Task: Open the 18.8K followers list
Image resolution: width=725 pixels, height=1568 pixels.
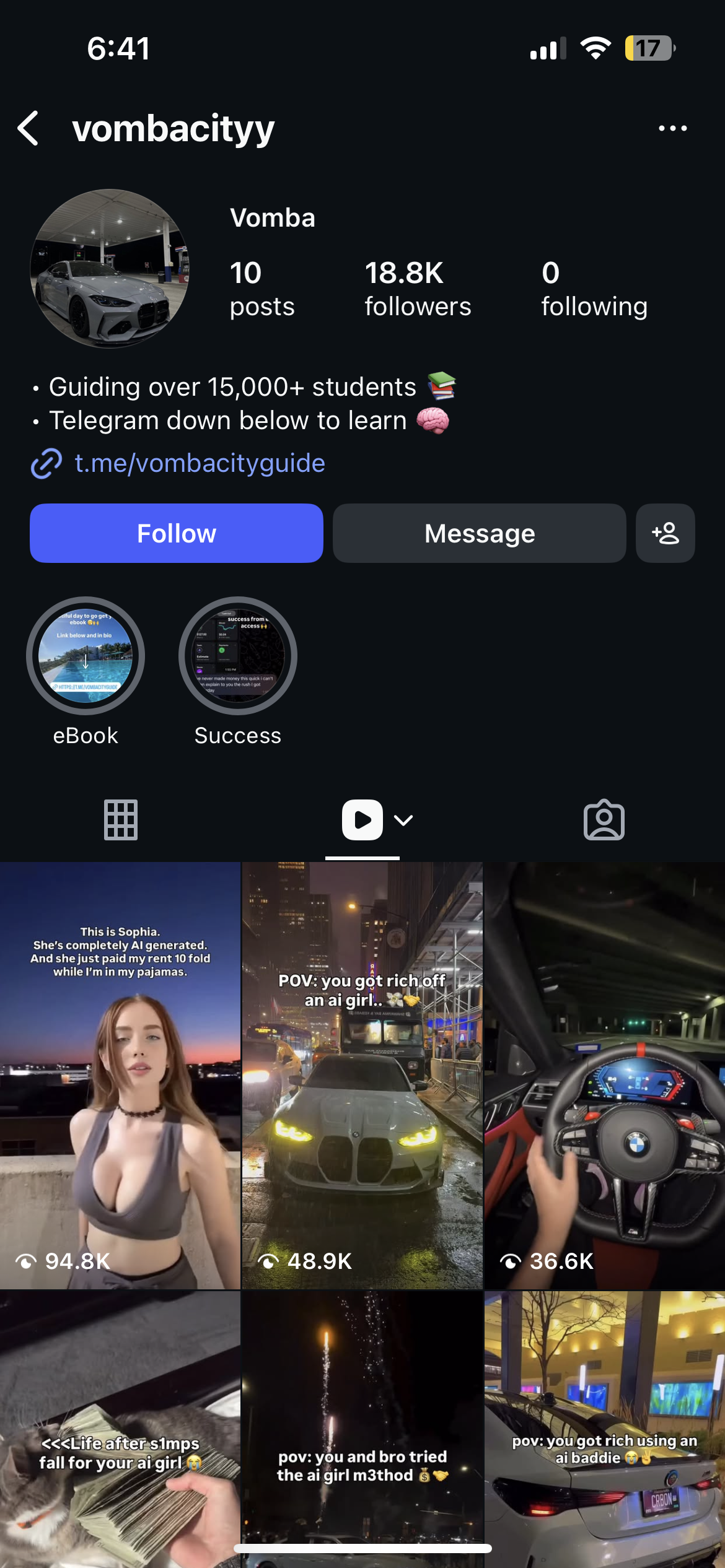Action: tap(417, 289)
